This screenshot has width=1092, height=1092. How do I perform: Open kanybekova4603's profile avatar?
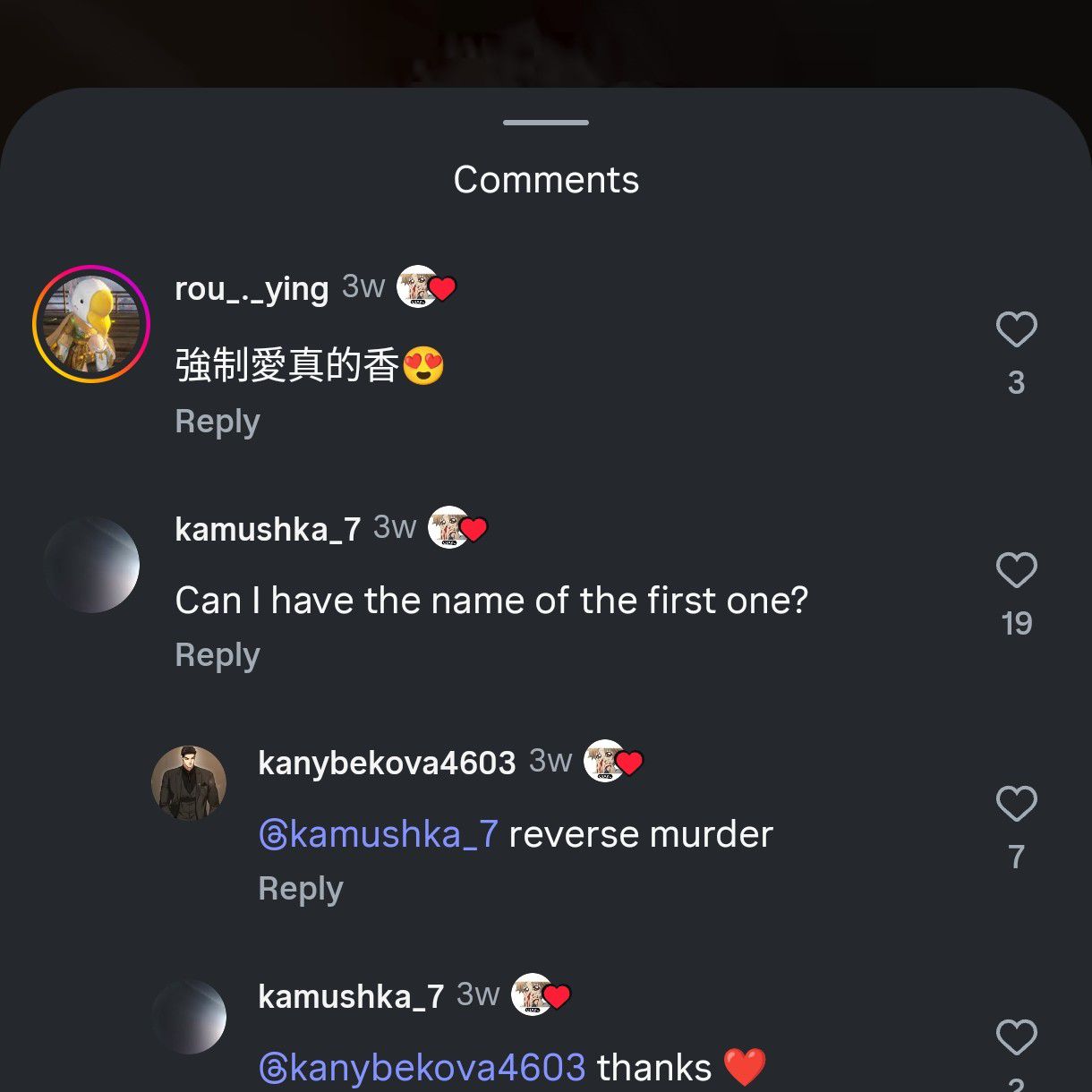[x=189, y=783]
